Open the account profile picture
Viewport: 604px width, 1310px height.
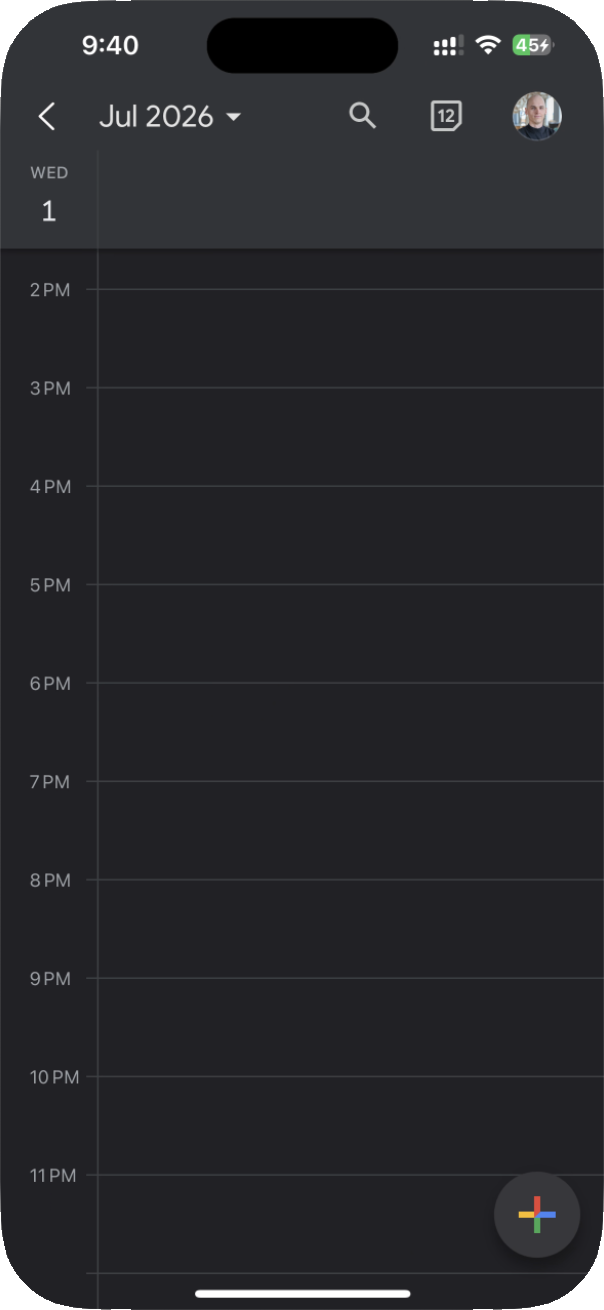[537, 116]
